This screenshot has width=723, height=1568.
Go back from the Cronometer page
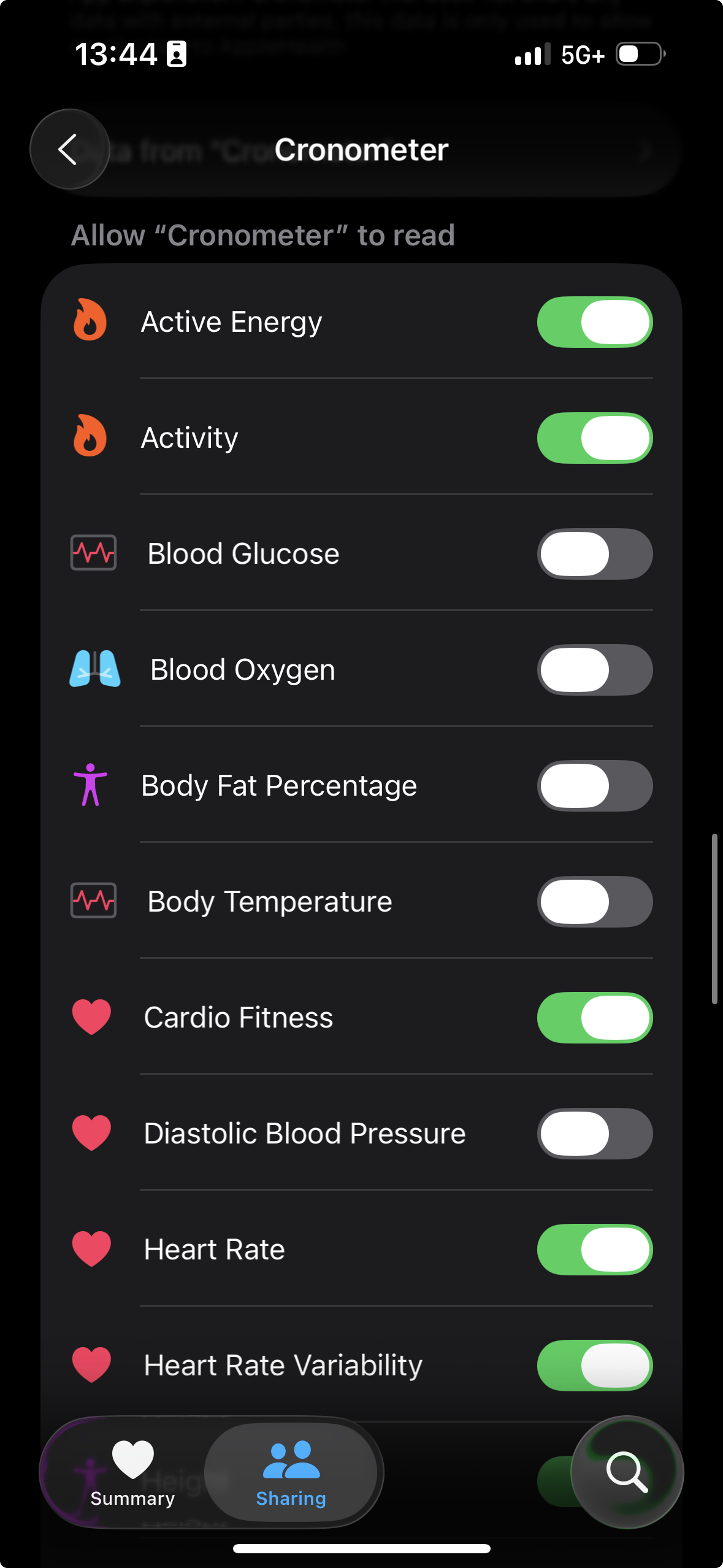[69, 149]
